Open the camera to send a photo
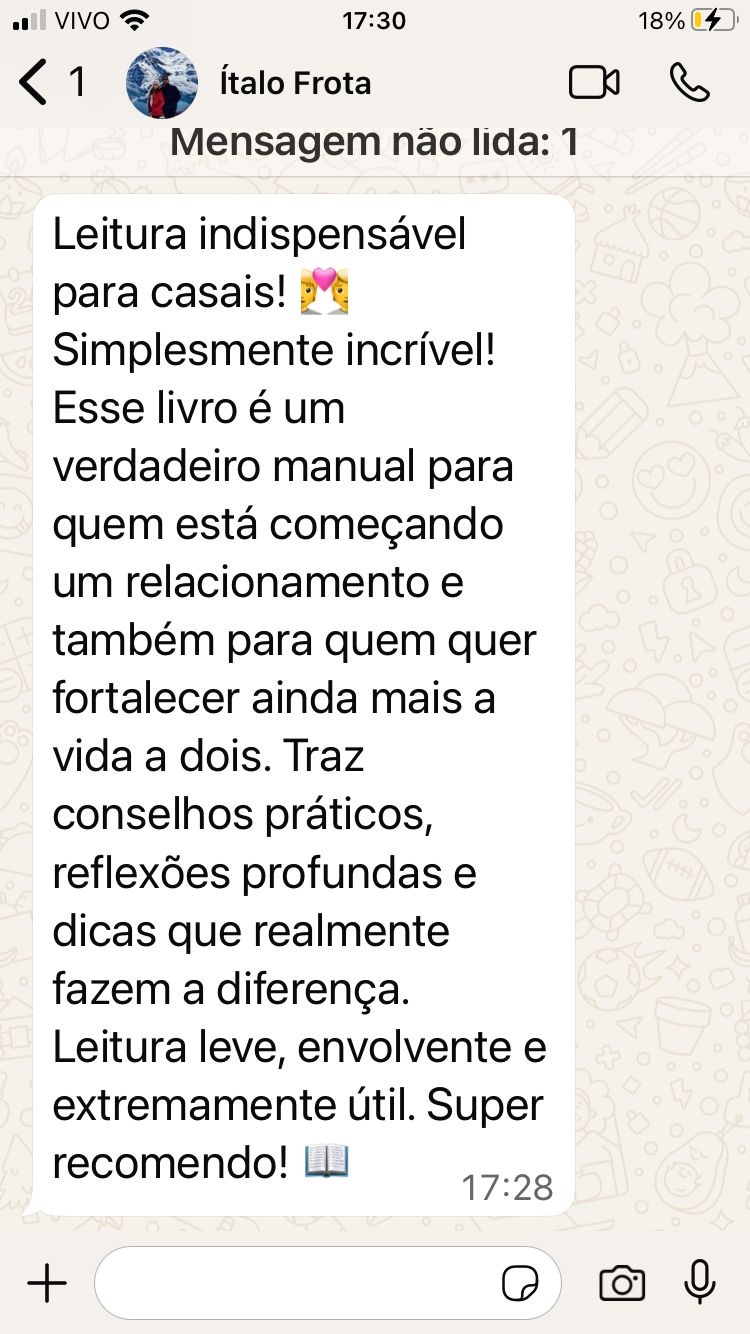This screenshot has width=750, height=1334. (621, 1283)
